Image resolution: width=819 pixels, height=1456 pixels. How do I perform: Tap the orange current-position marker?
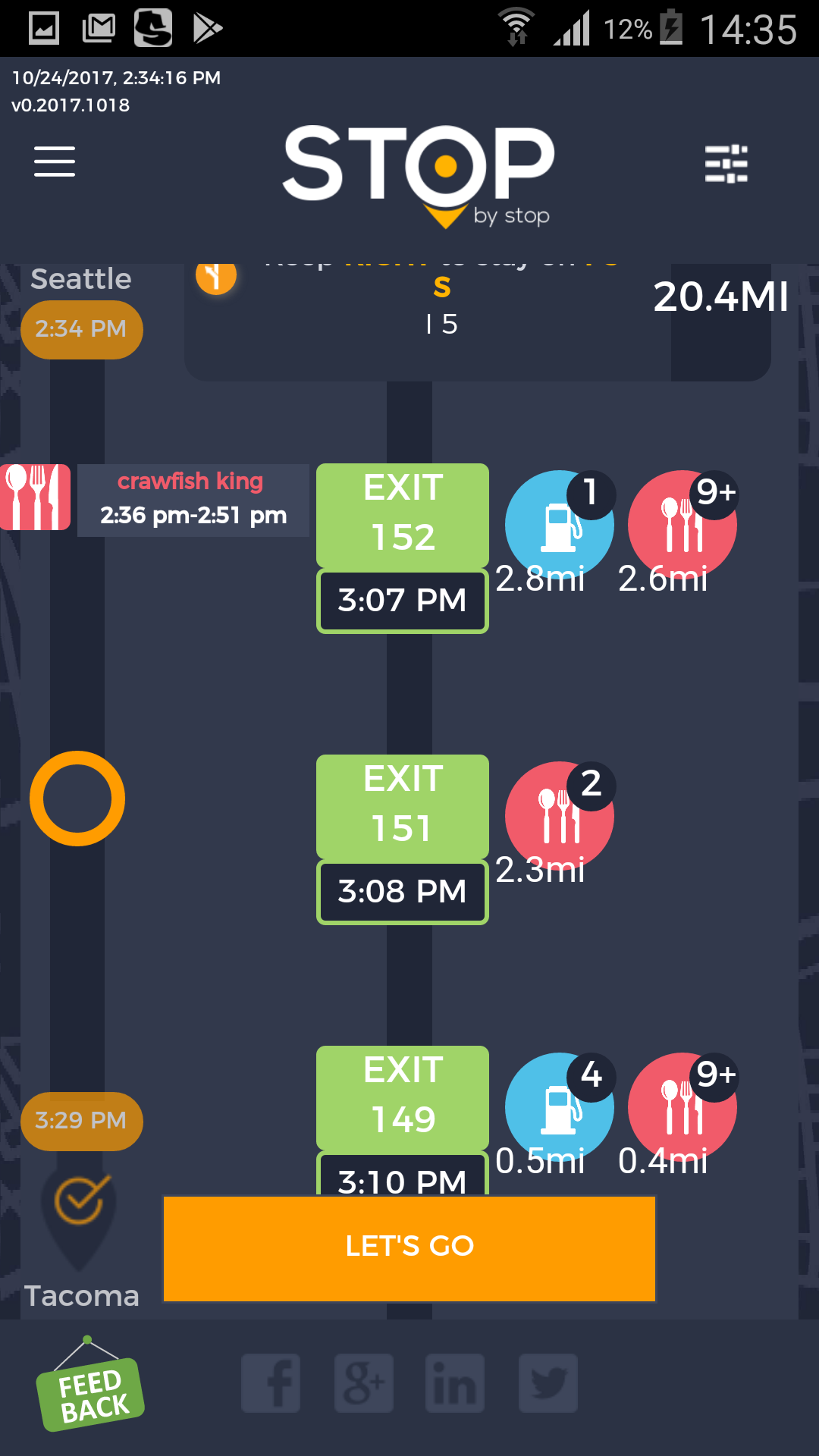(77, 799)
